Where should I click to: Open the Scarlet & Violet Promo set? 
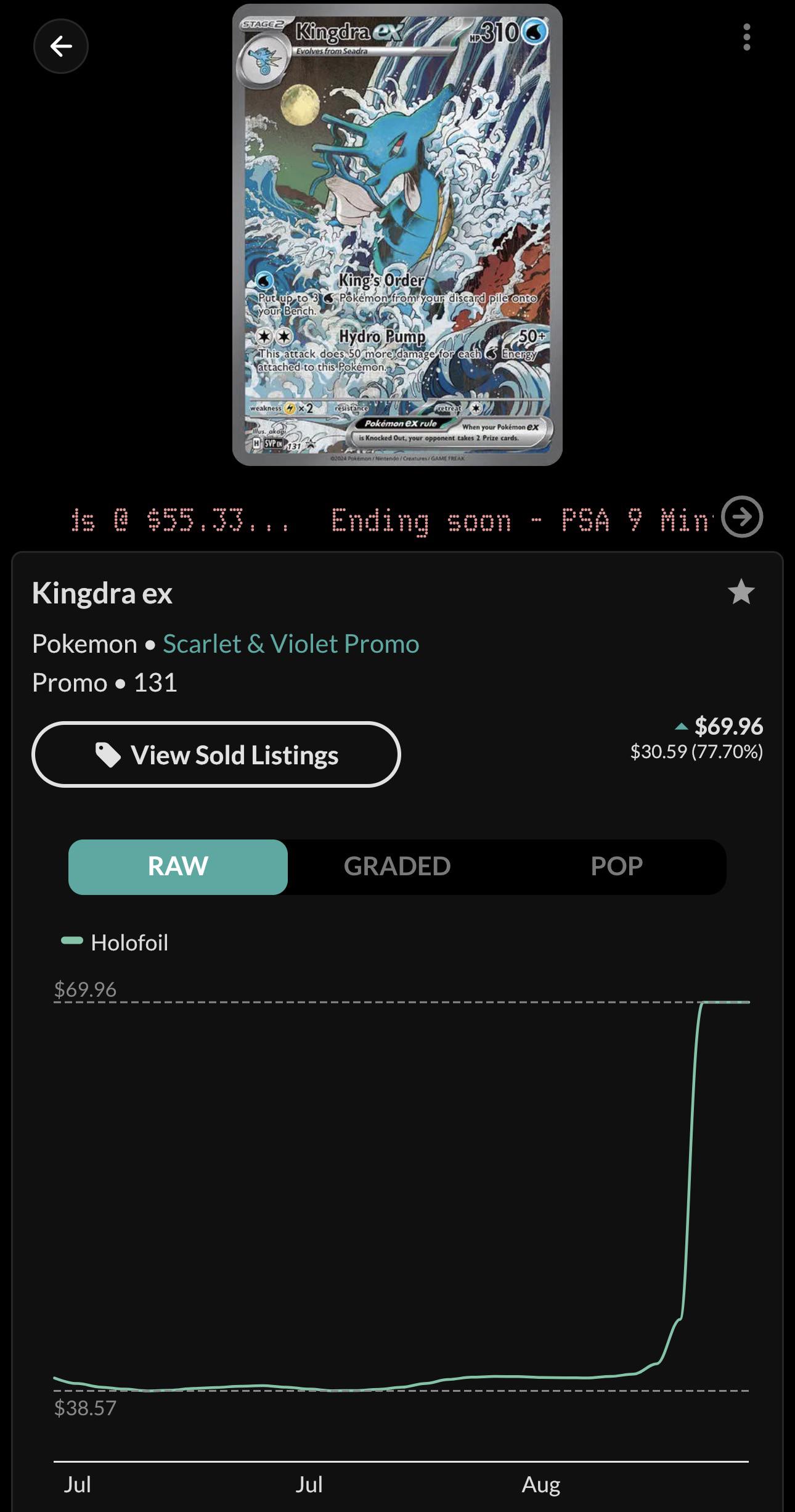(291, 644)
